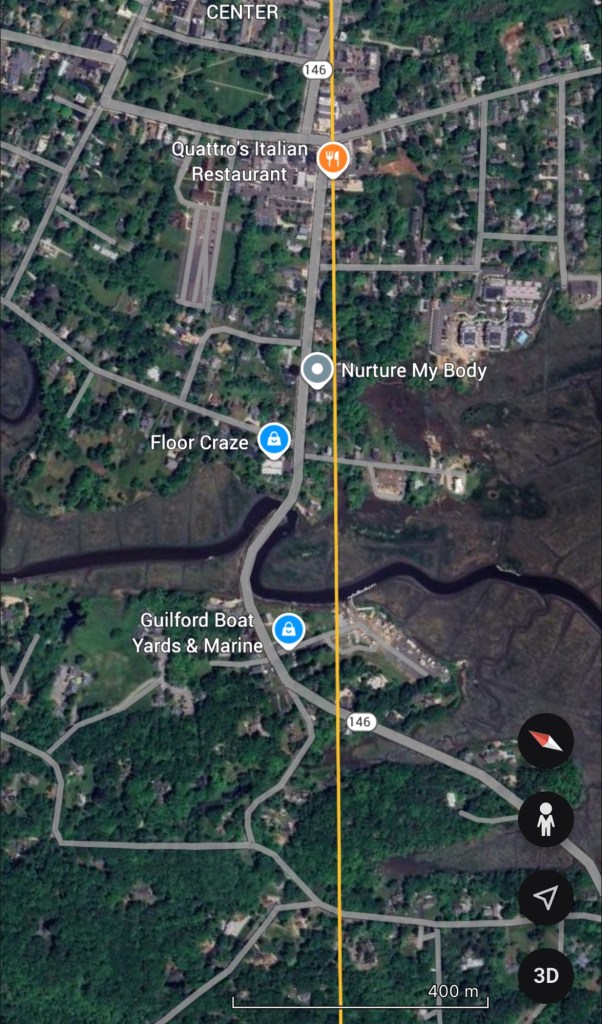Select the Nurture My Body pin
The image size is (602, 1024).
tap(317, 370)
